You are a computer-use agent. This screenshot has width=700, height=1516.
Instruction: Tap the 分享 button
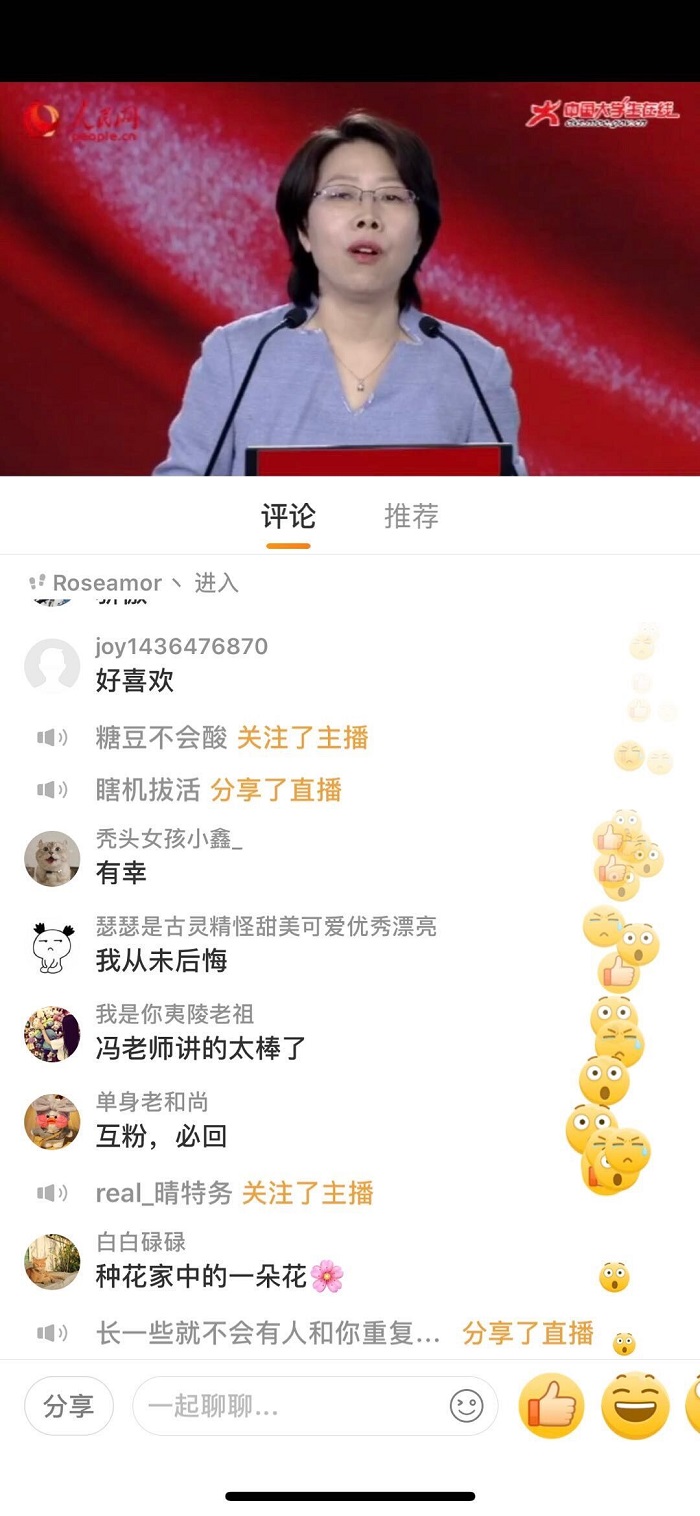68,1406
